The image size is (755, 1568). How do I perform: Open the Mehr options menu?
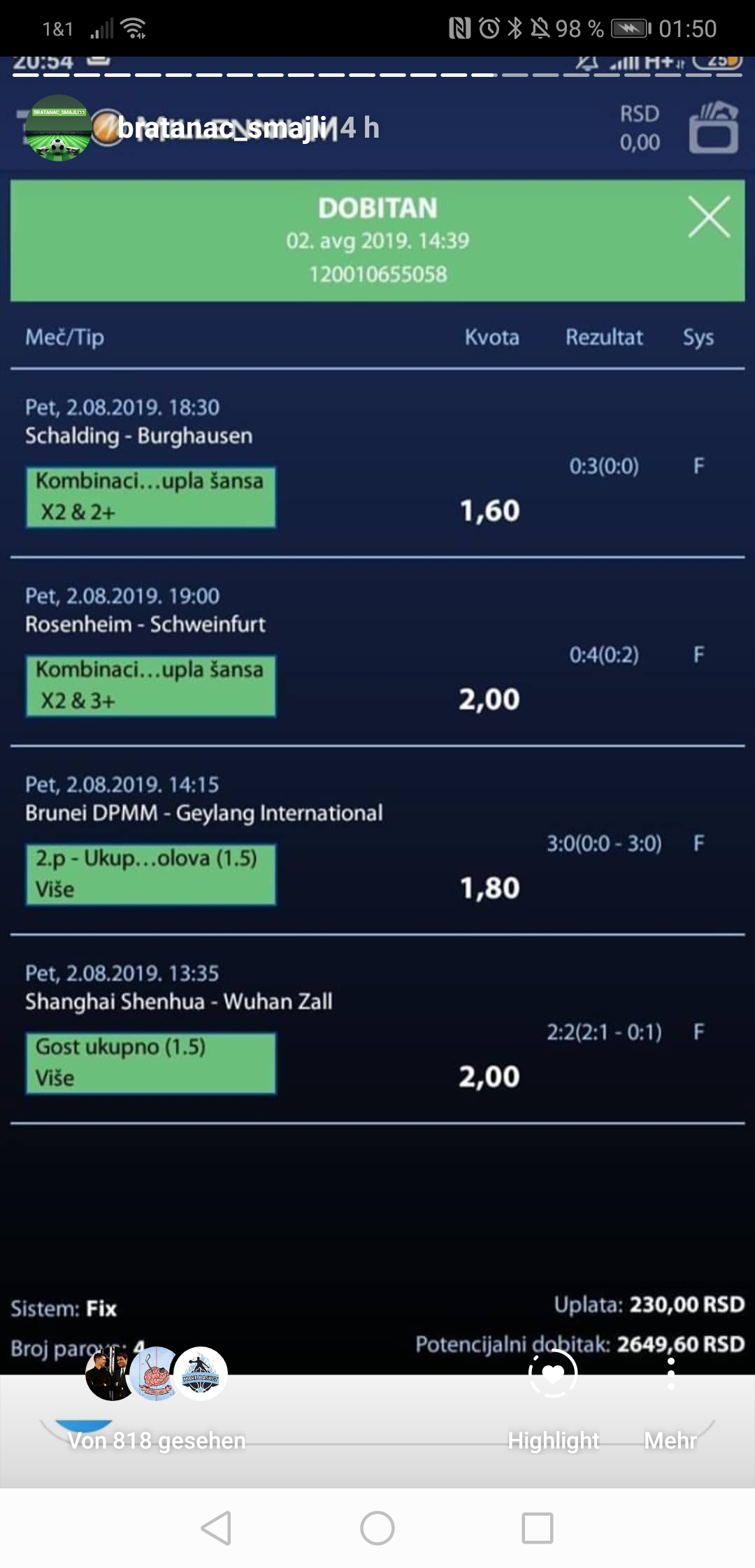[x=670, y=1404]
